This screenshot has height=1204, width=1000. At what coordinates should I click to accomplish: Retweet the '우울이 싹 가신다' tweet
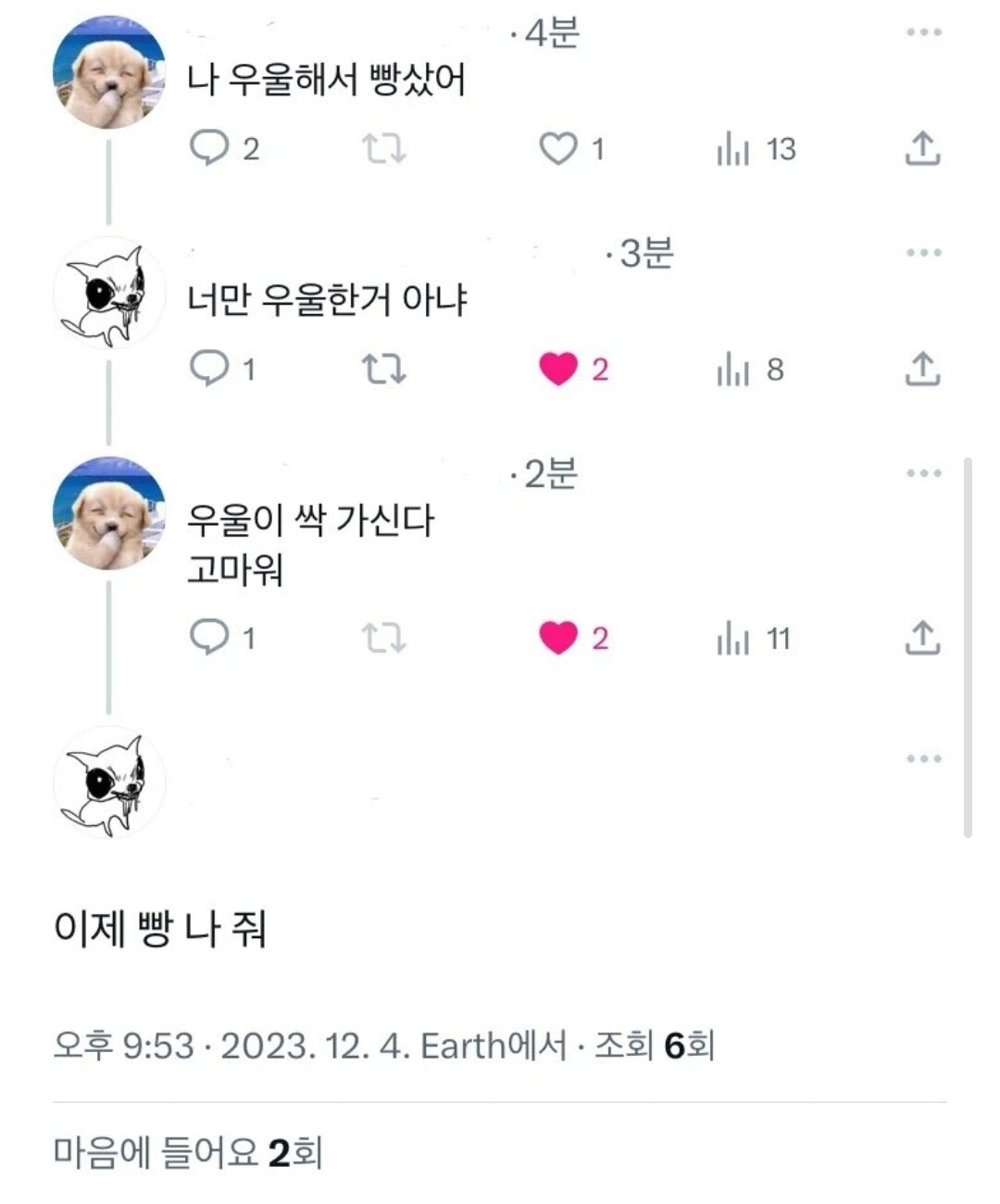383,637
